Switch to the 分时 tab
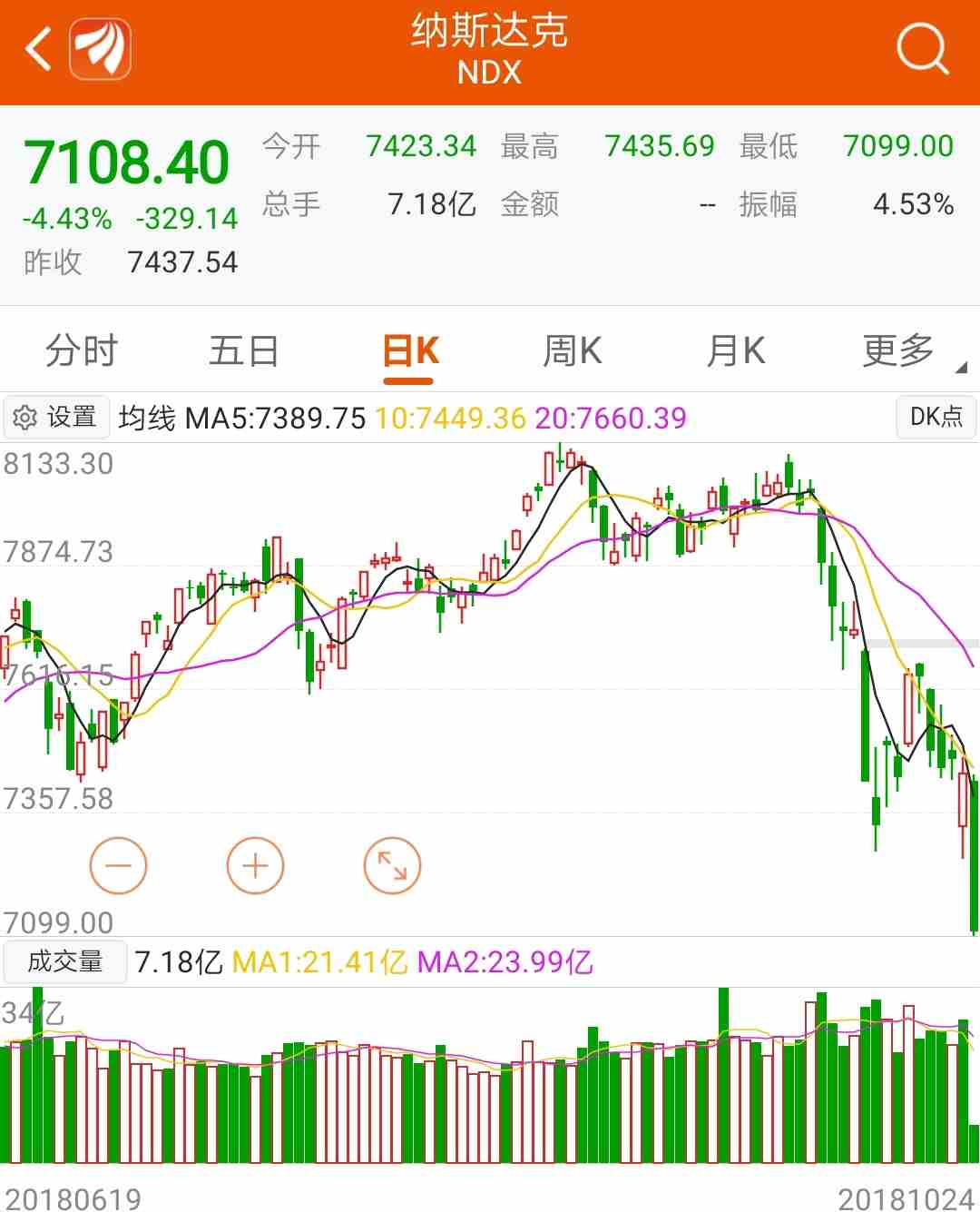This screenshot has width=980, height=1212. [x=82, y=350]
